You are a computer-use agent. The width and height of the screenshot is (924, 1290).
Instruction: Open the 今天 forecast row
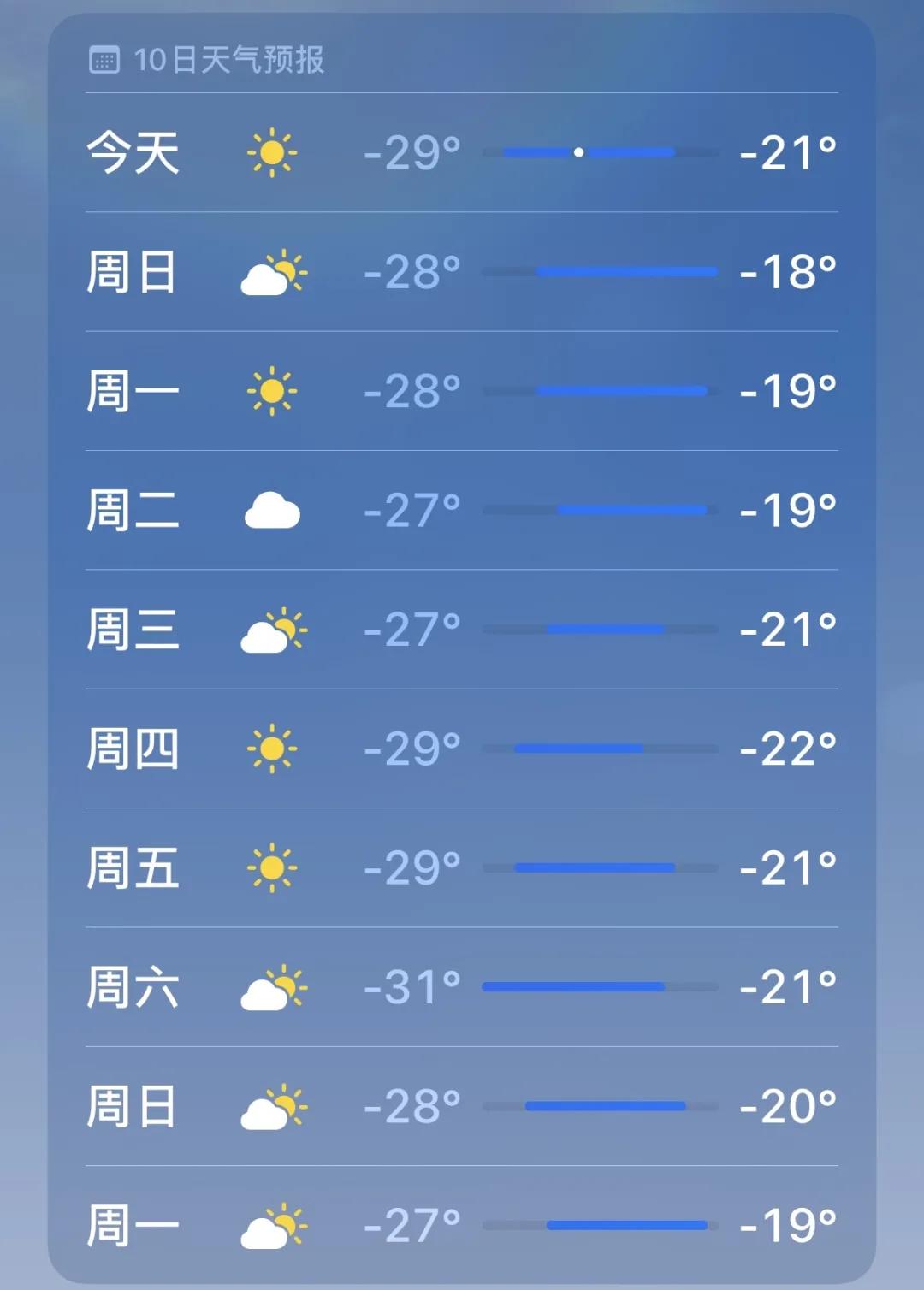462,151
